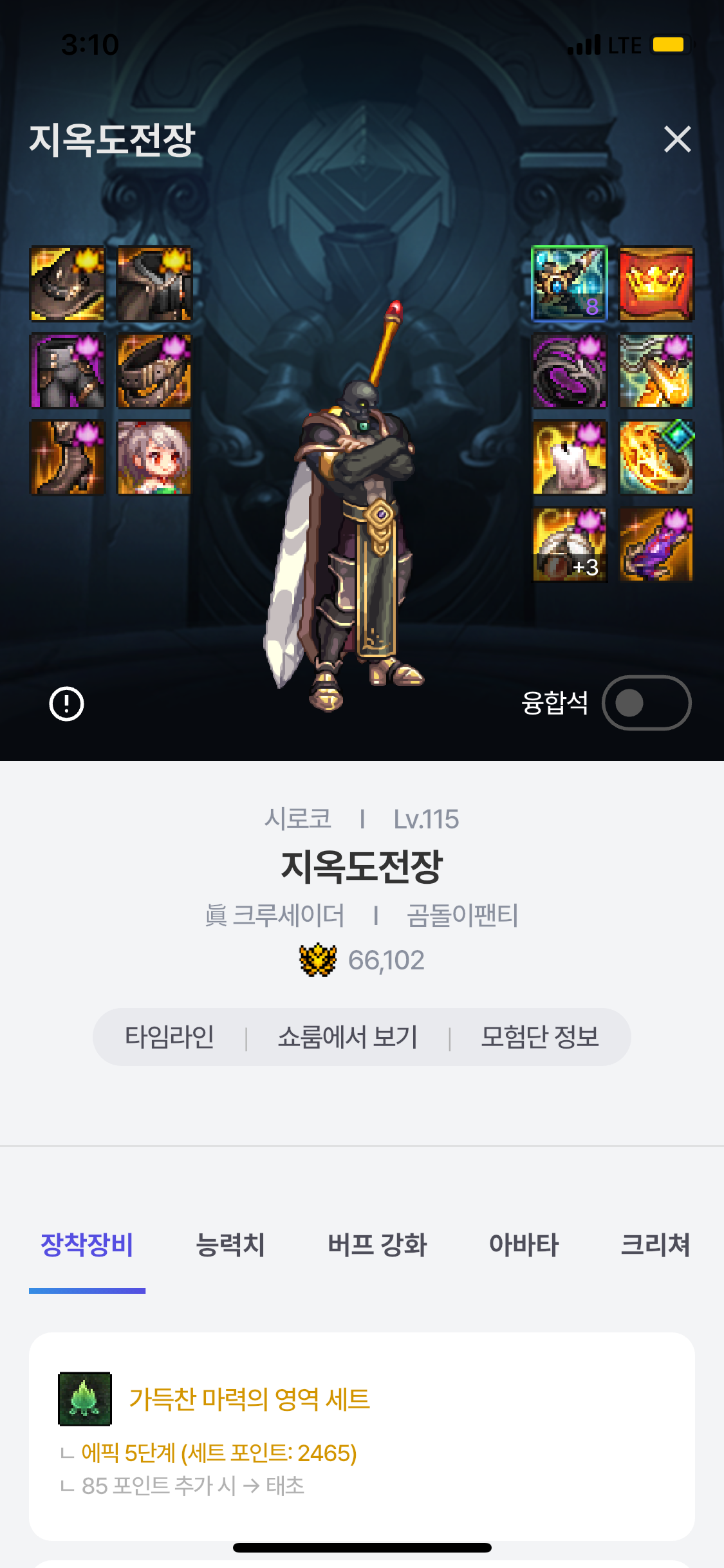Switch to the 버프 강화 tab
Screen dimensions: 724x1568
click(377, 1244)
